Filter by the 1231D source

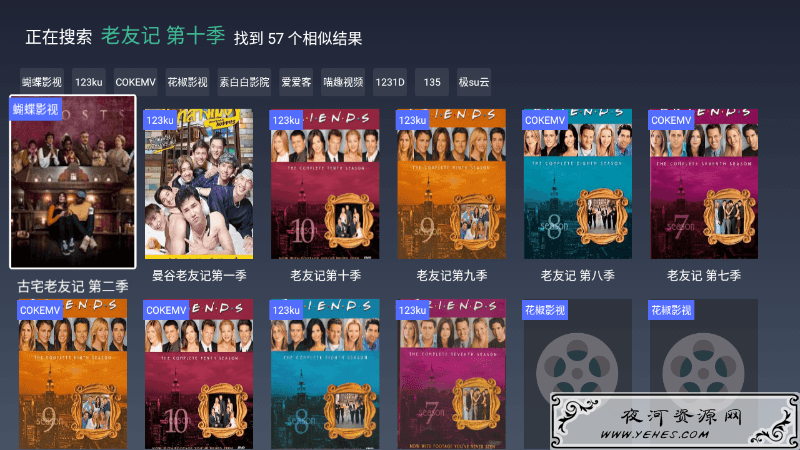(390, 82)
